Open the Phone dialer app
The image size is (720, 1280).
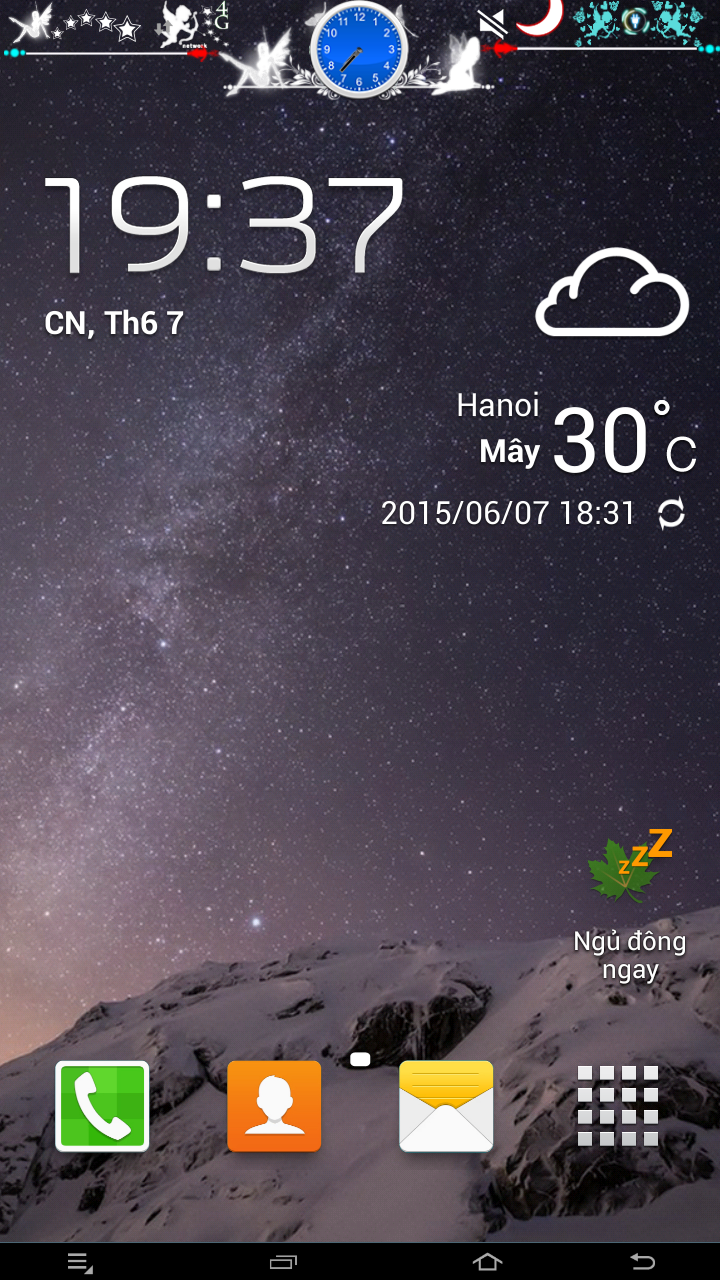click(x=102, y=1106)
